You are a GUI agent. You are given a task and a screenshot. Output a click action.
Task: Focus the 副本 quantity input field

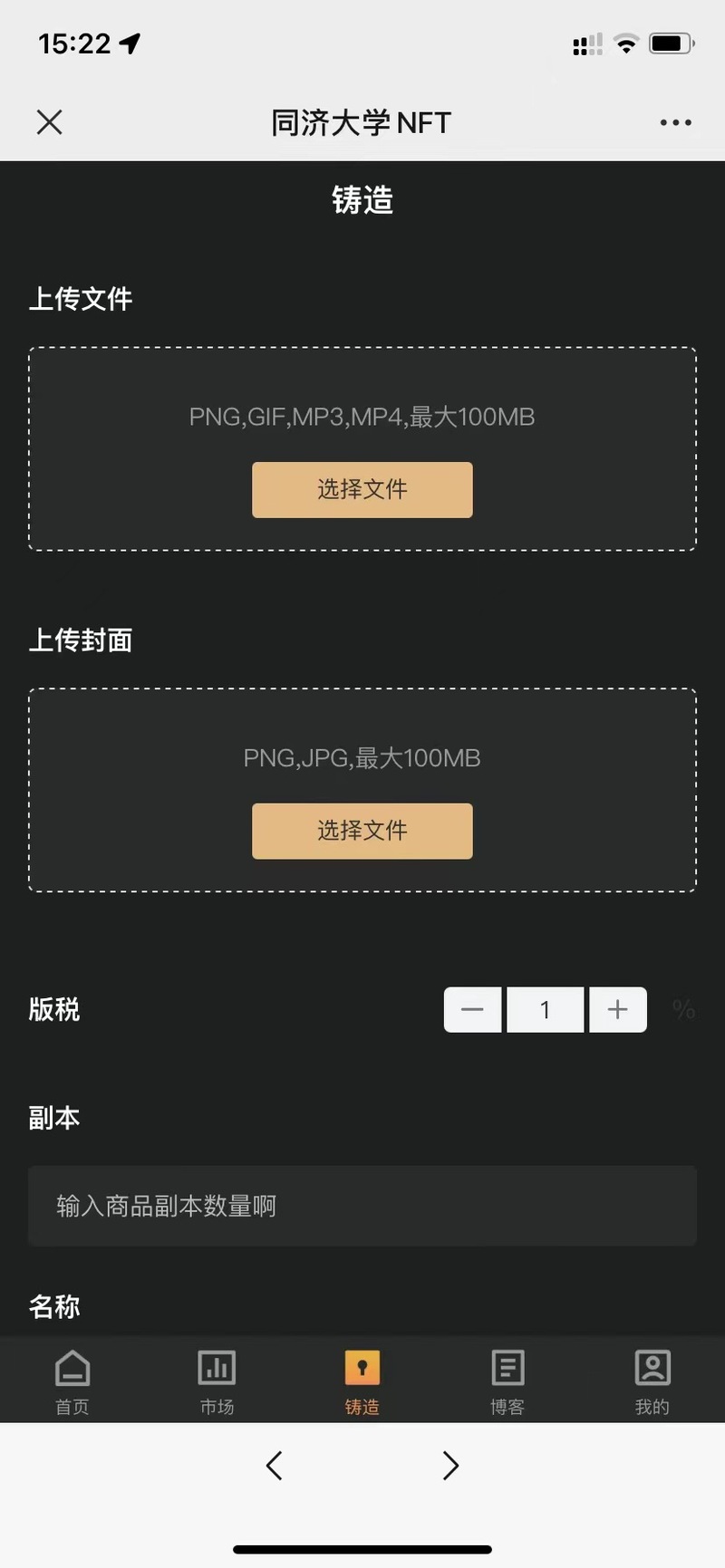(362, 1206)
